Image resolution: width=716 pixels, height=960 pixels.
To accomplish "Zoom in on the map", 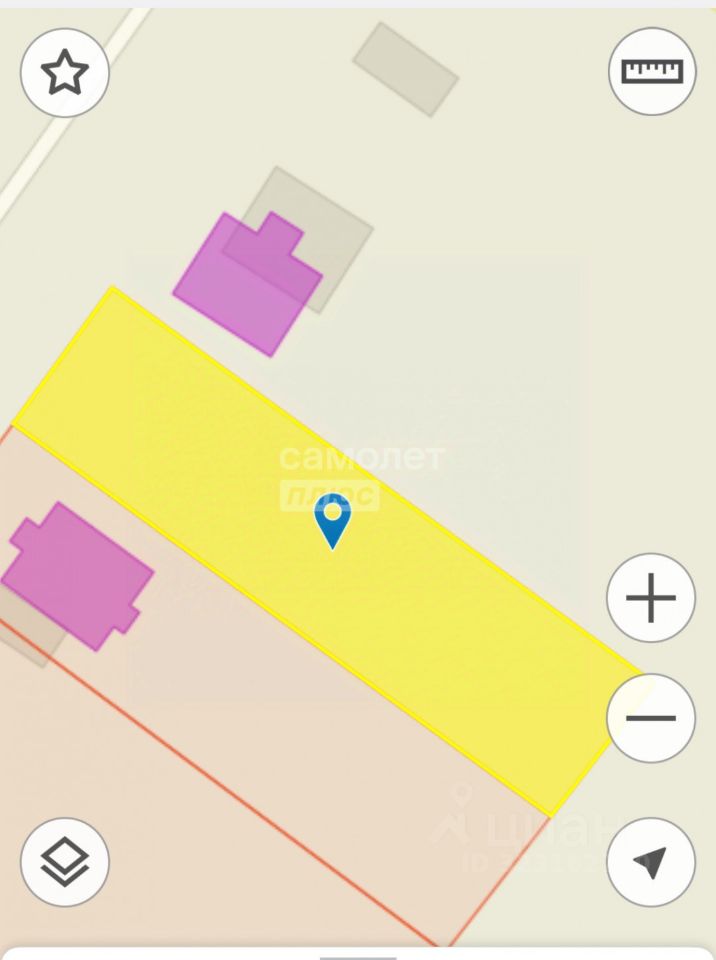I will [651, 599].
